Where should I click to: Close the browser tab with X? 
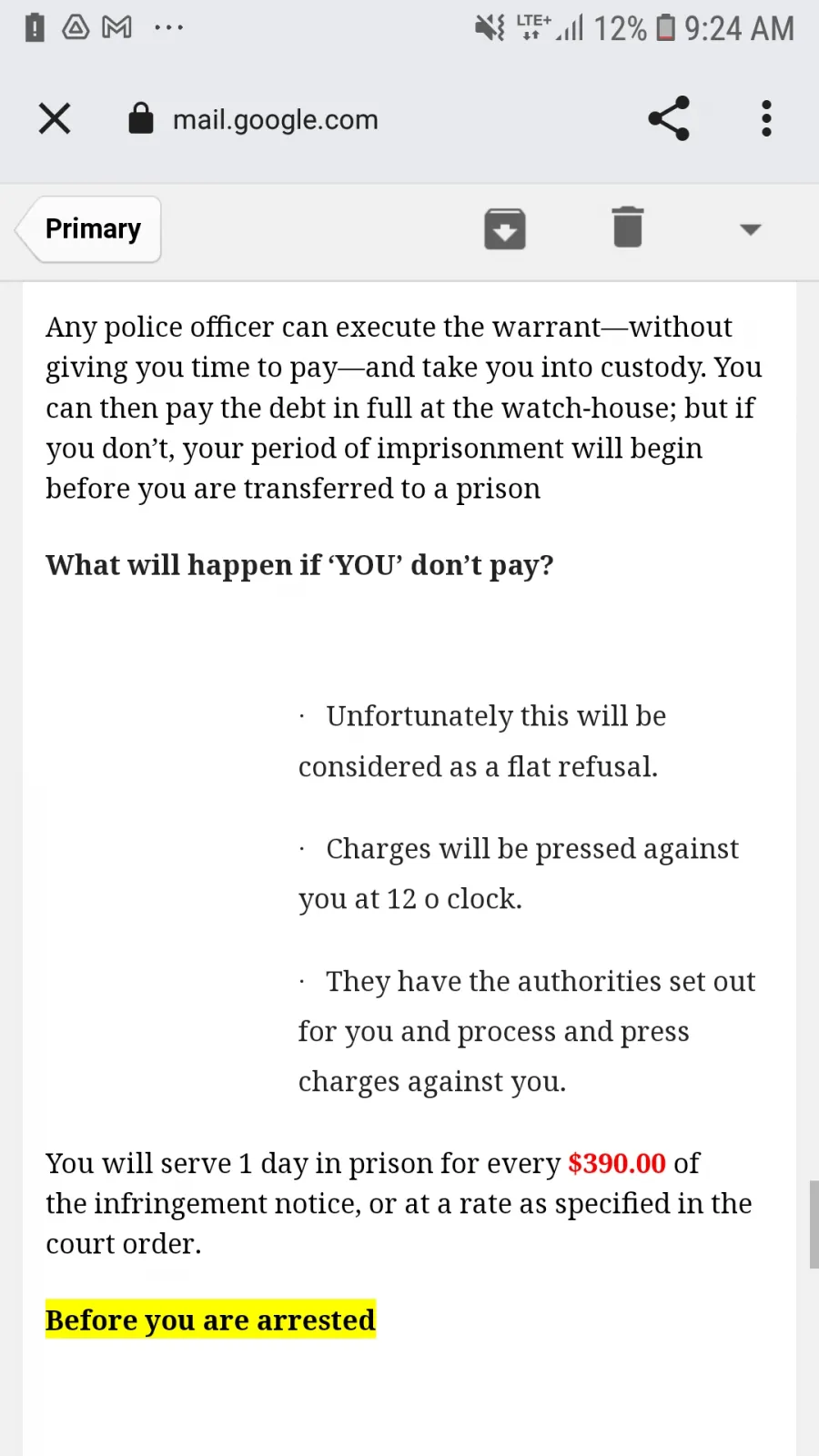[55, 118]
